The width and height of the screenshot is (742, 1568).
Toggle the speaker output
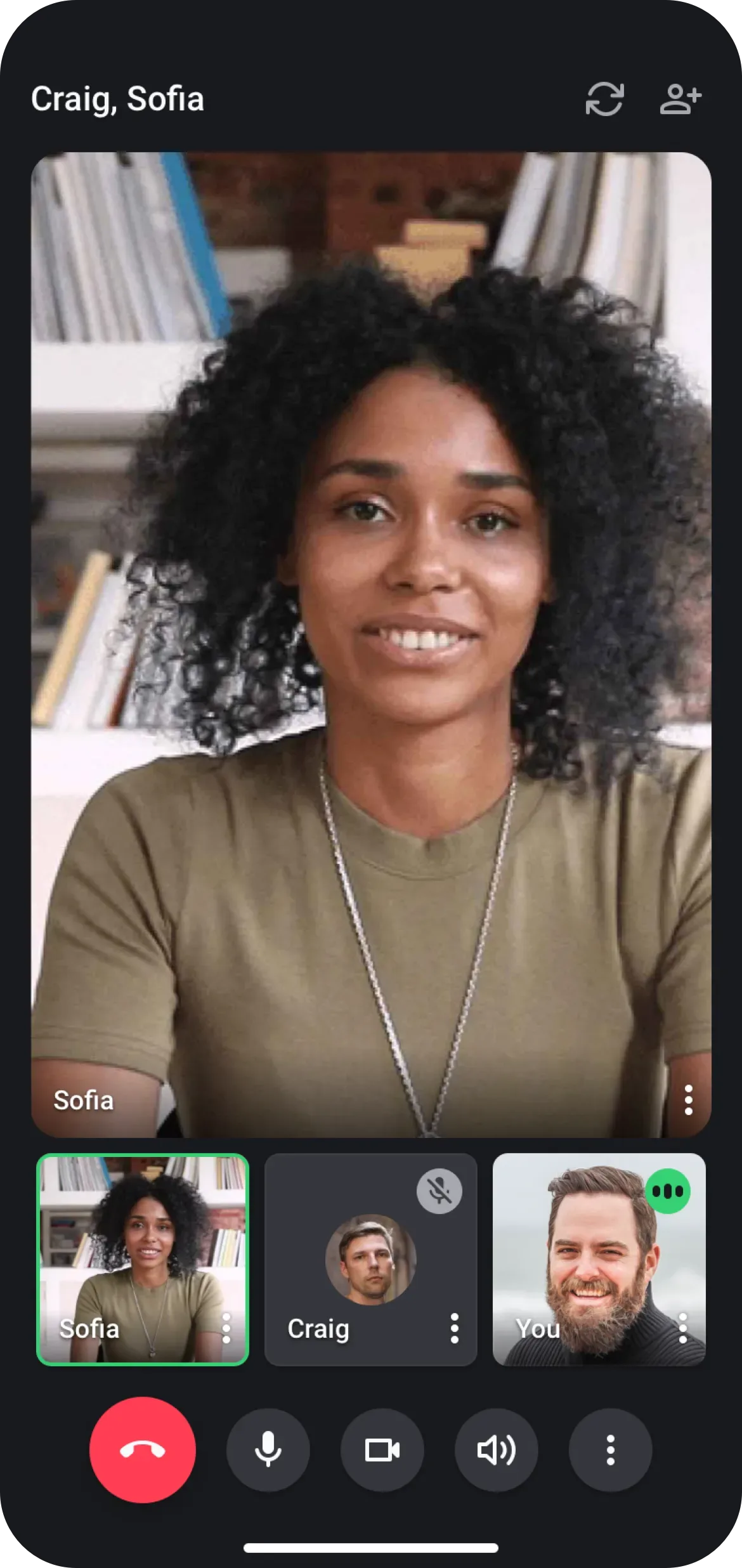click(x=497, y=1450)
